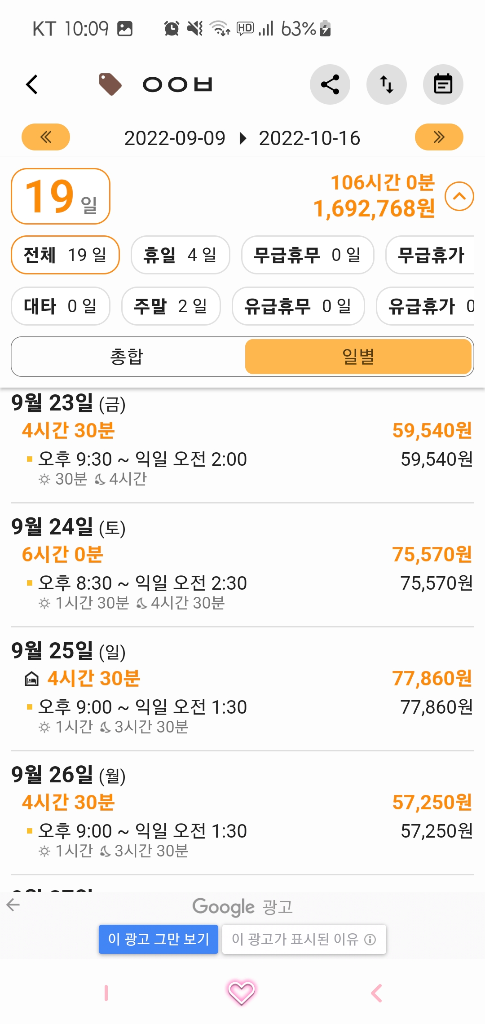
Task: Tap the system home heart button
Action: (242, 993)
